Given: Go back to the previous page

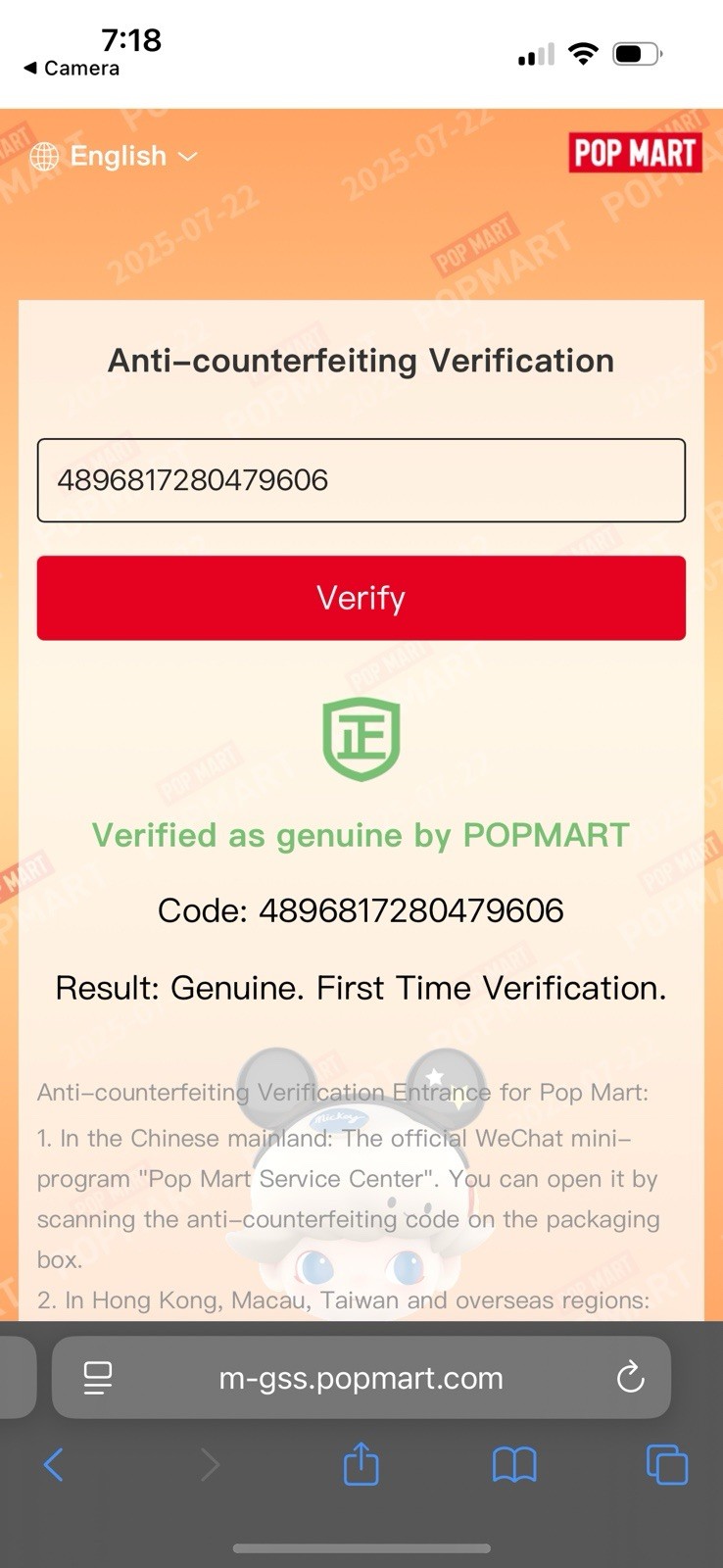Looking at the screenshot, I should [x=54, y=1465].
